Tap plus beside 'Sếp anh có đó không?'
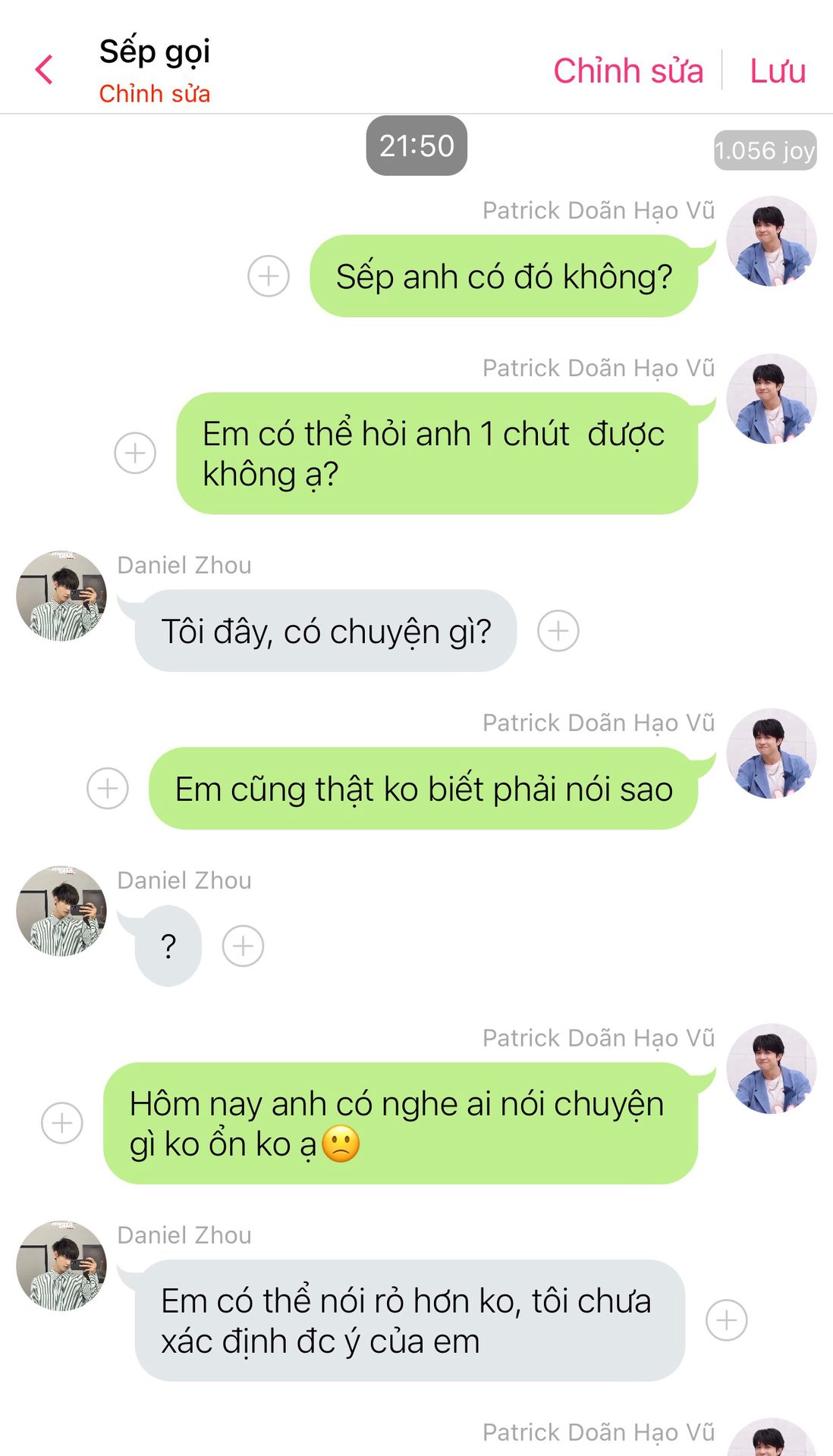Viewport: 833px width, 1456px height. 269,276
